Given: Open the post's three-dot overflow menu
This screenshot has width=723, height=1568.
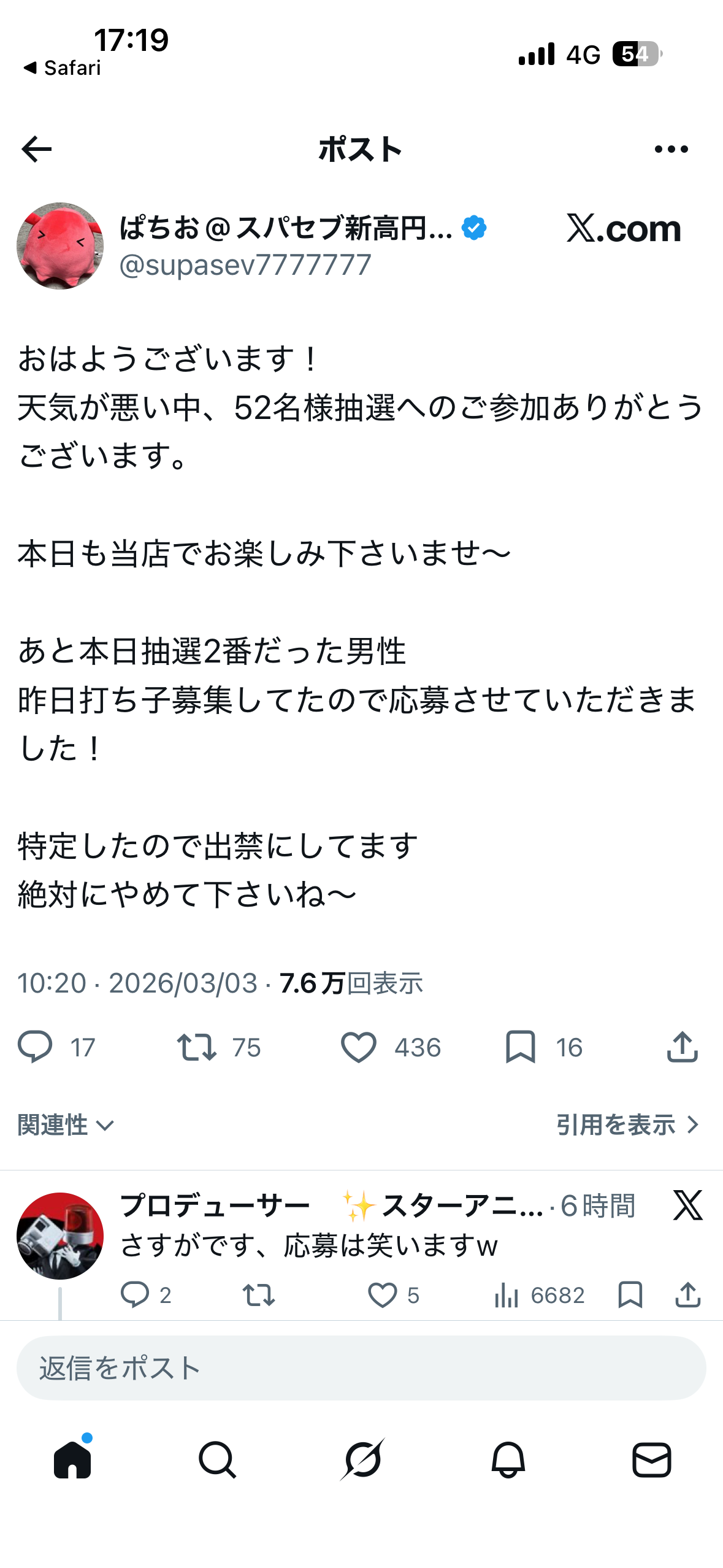Looking at the screenshot, I should click(x=671, y=149).
